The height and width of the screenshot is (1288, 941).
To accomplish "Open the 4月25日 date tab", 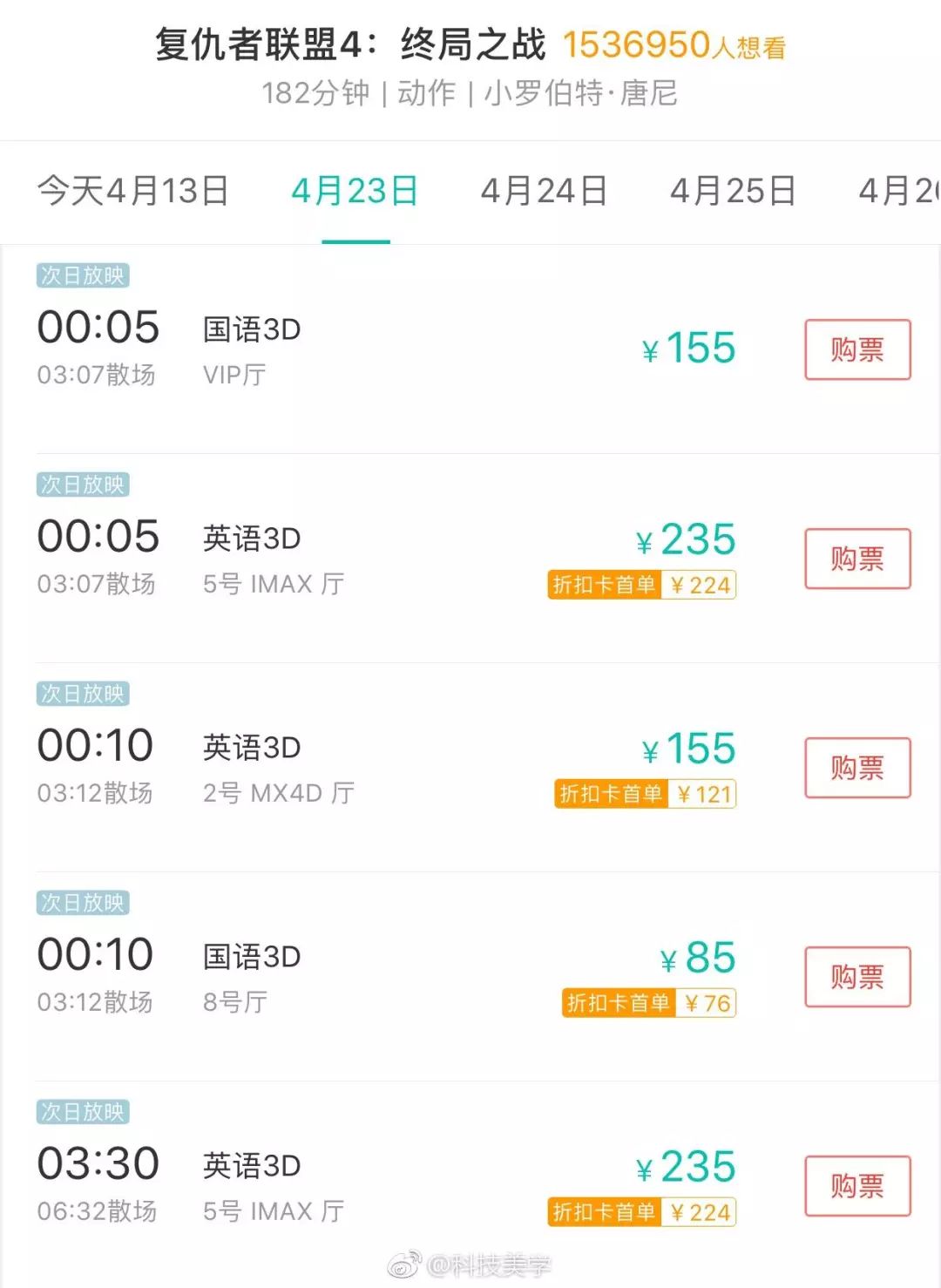I will click(735, 190).
